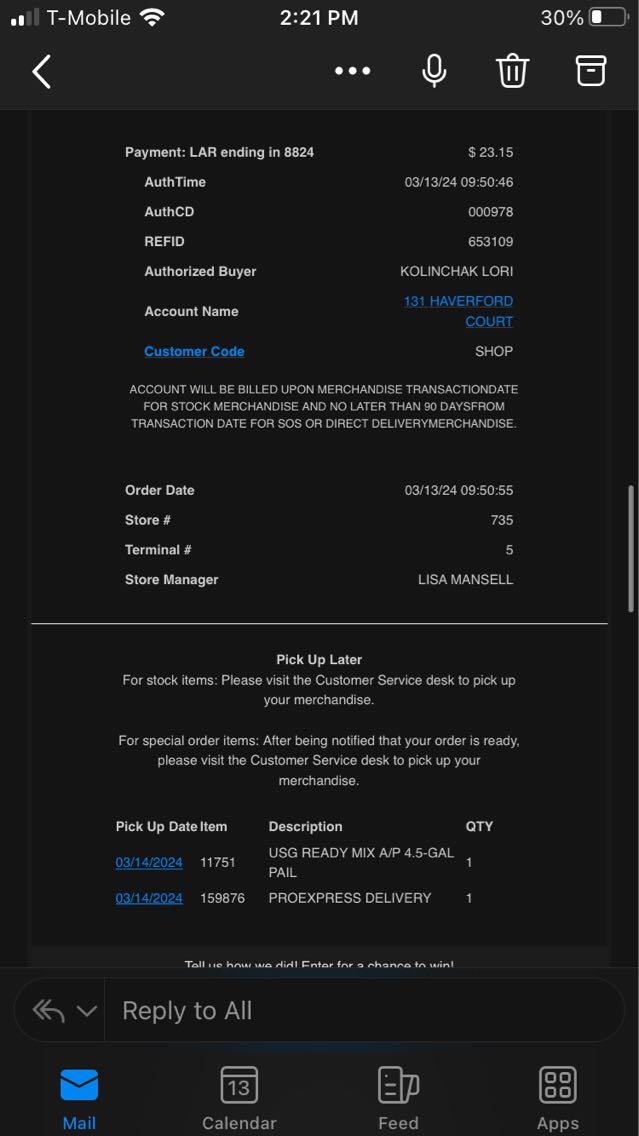Open the pick up date link for USG Ready Mix

click(x=149, y=862)
